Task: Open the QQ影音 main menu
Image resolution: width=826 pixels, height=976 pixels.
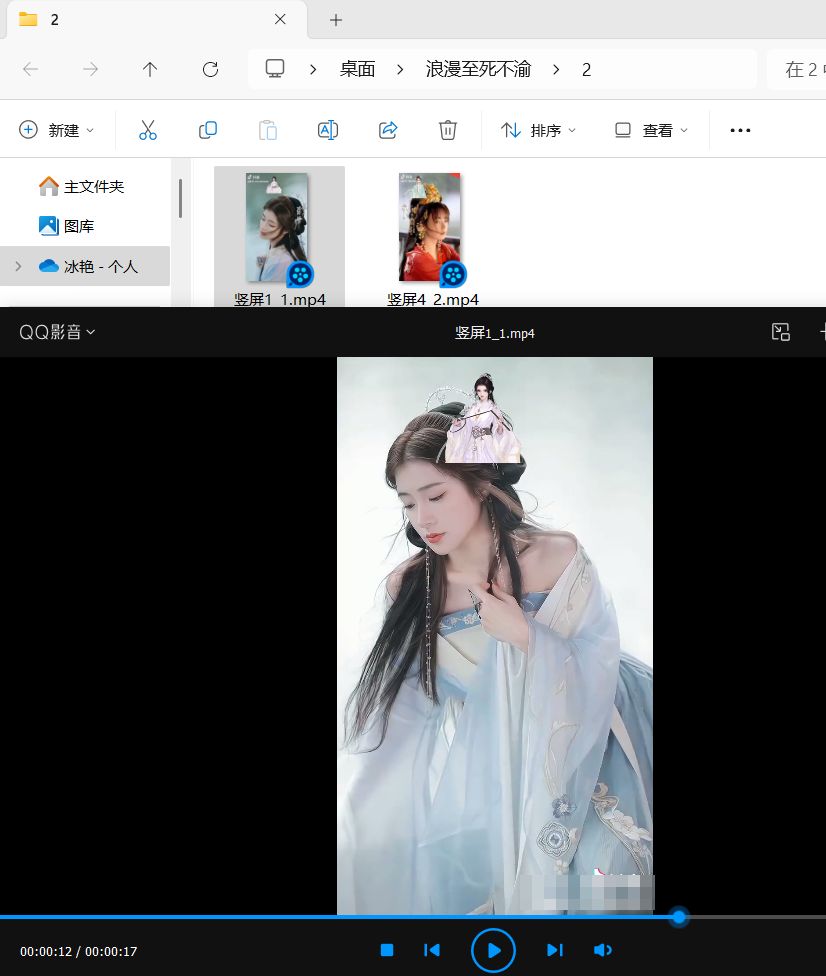Action: (57, 332)
